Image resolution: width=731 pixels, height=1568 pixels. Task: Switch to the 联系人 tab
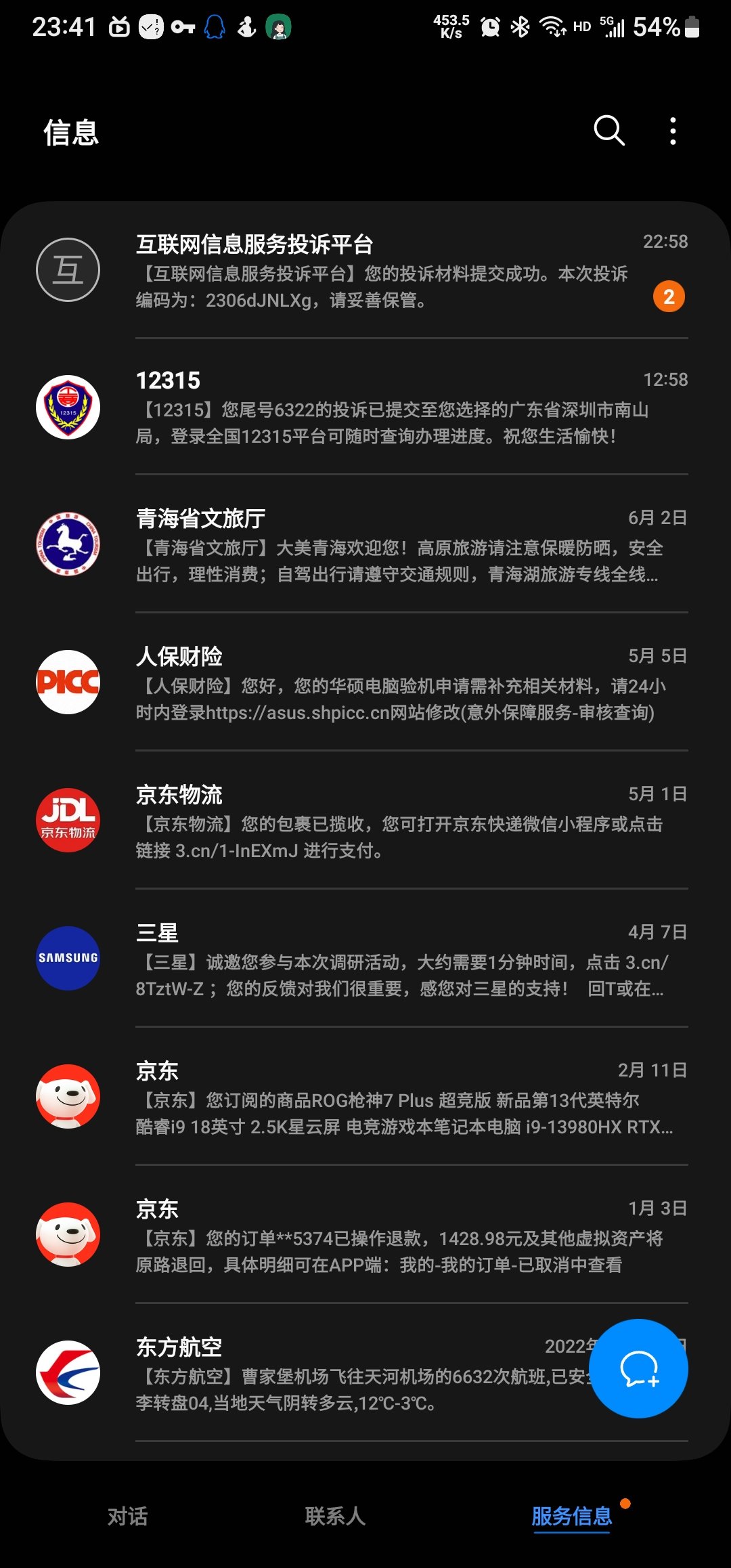click(x=335, y=1516)
